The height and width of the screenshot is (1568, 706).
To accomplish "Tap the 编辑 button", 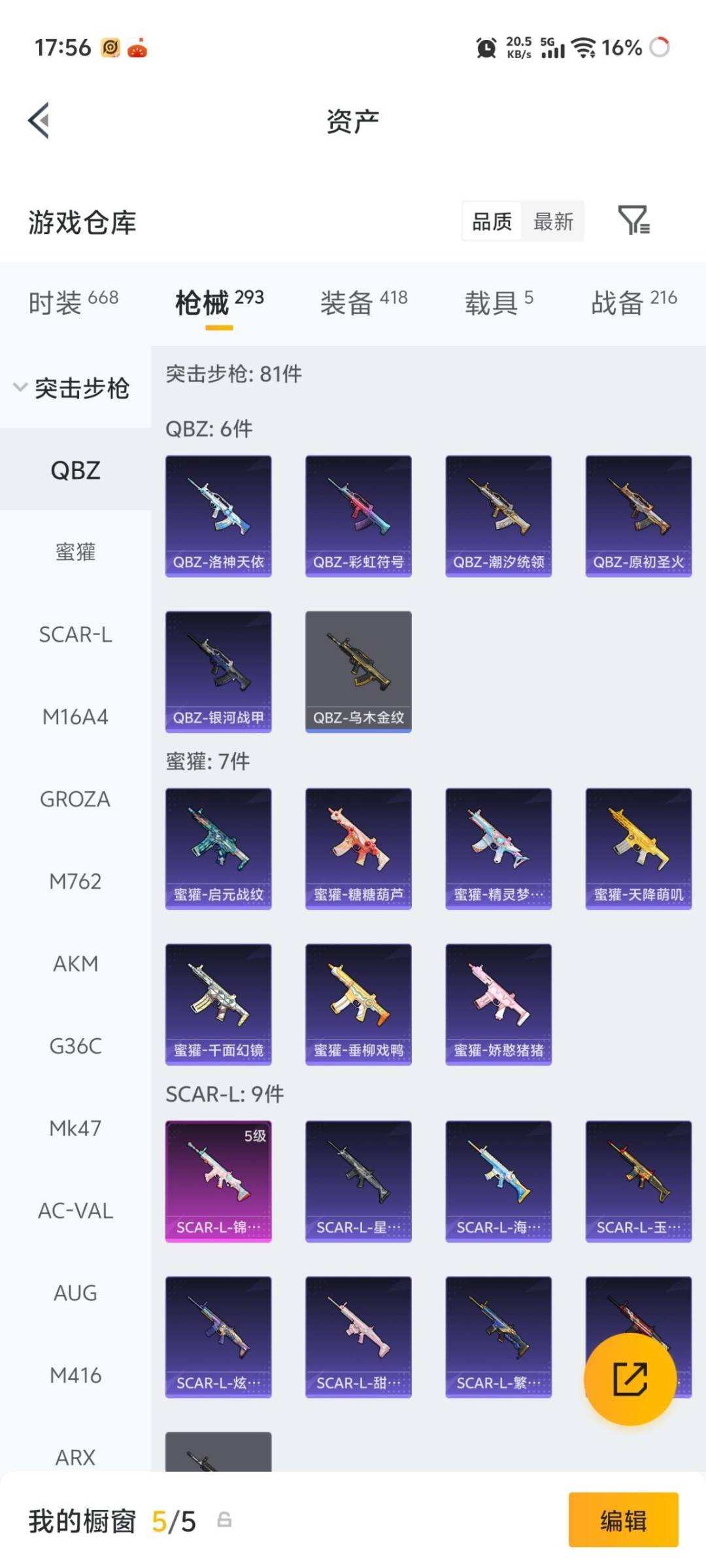I will (x=623, y=1520).
